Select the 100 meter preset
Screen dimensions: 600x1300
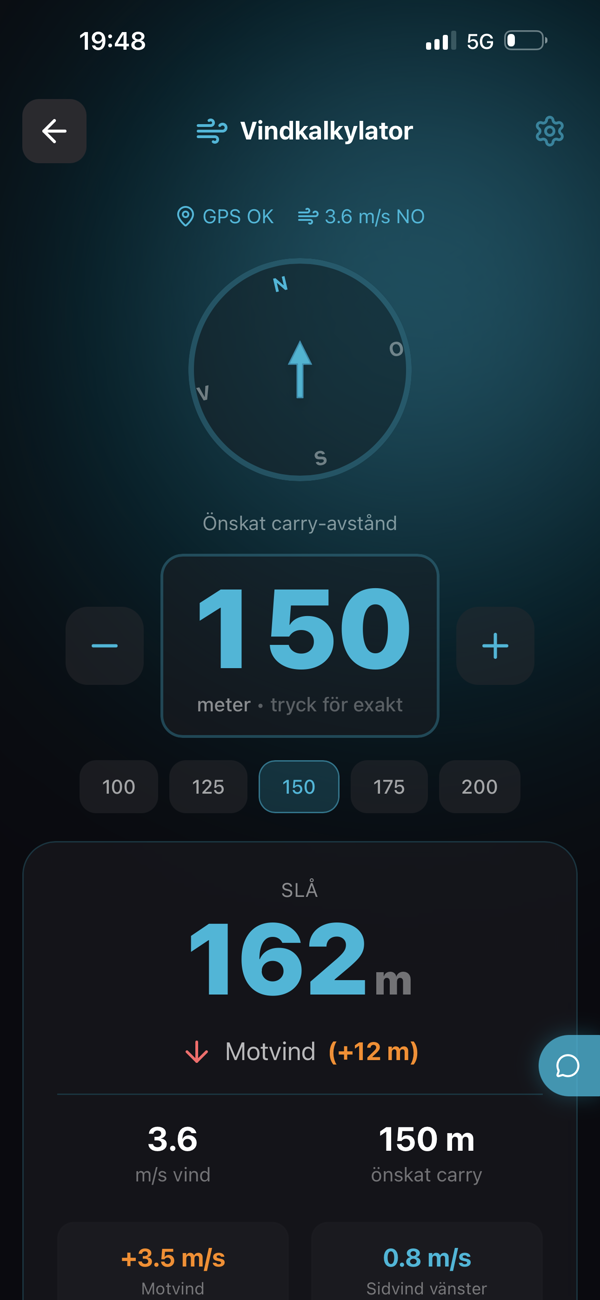[119, 787]
